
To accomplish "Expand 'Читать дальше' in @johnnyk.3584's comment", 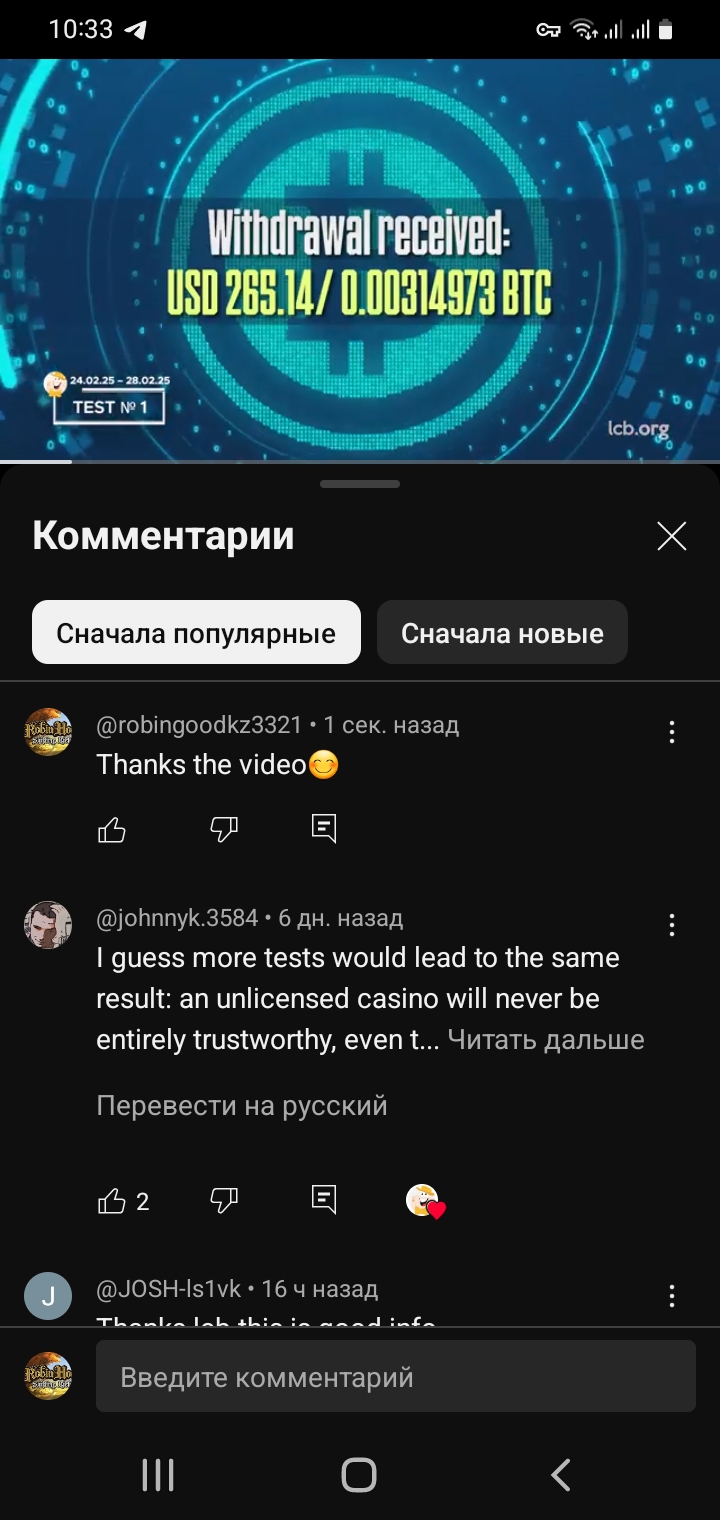I will coord(545,1040).
